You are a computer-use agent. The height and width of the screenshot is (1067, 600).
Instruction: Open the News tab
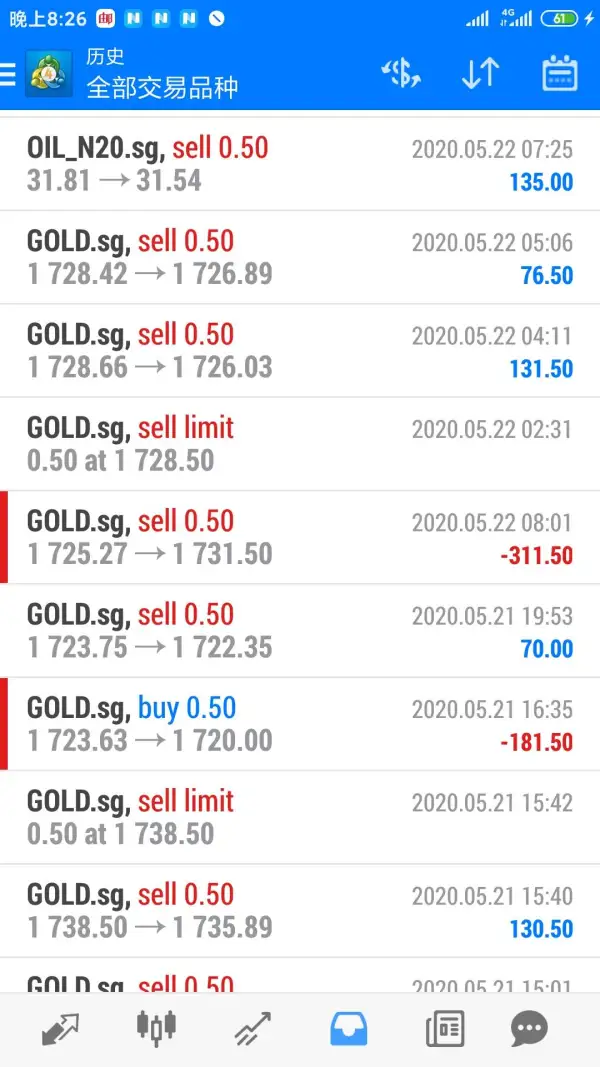444,1029
